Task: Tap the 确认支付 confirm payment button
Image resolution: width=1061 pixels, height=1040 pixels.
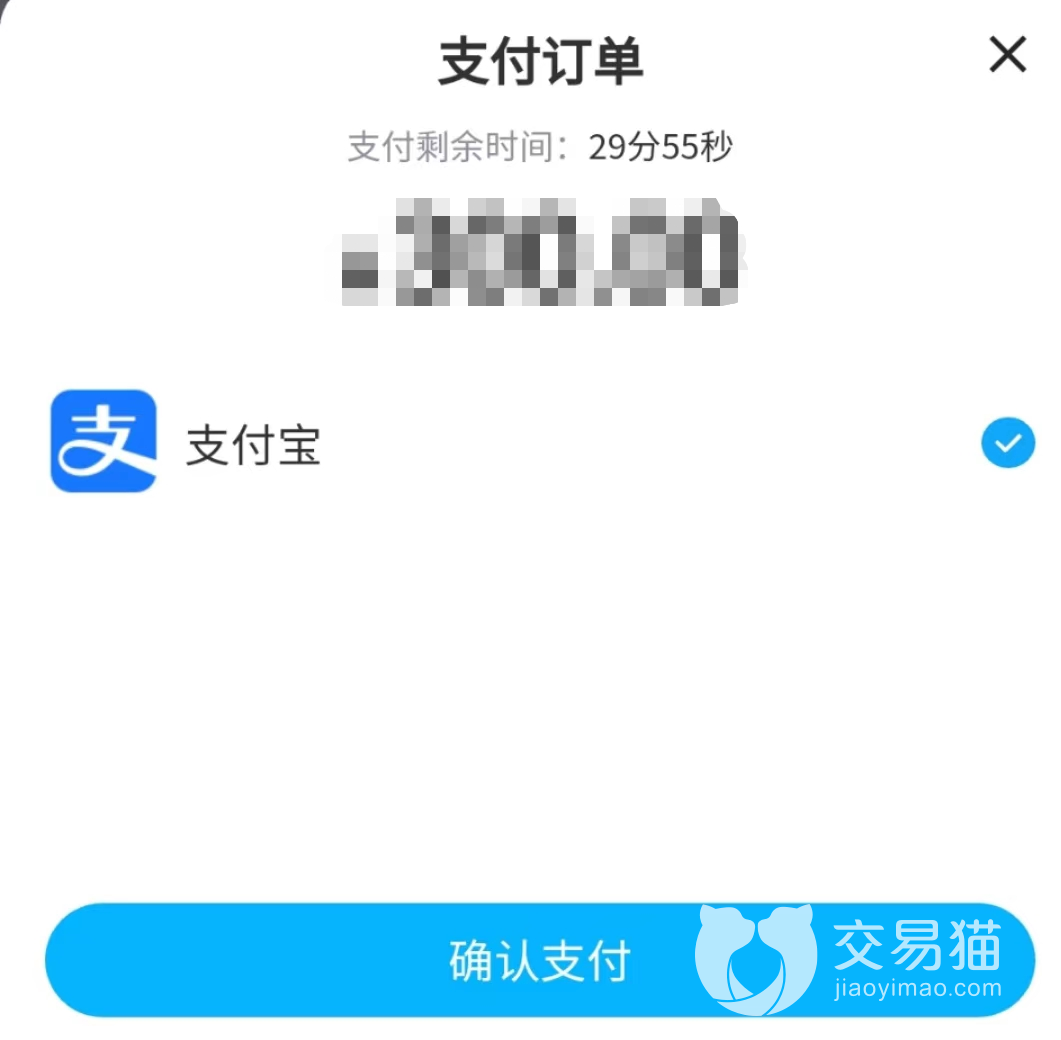Action: [539, 961]
